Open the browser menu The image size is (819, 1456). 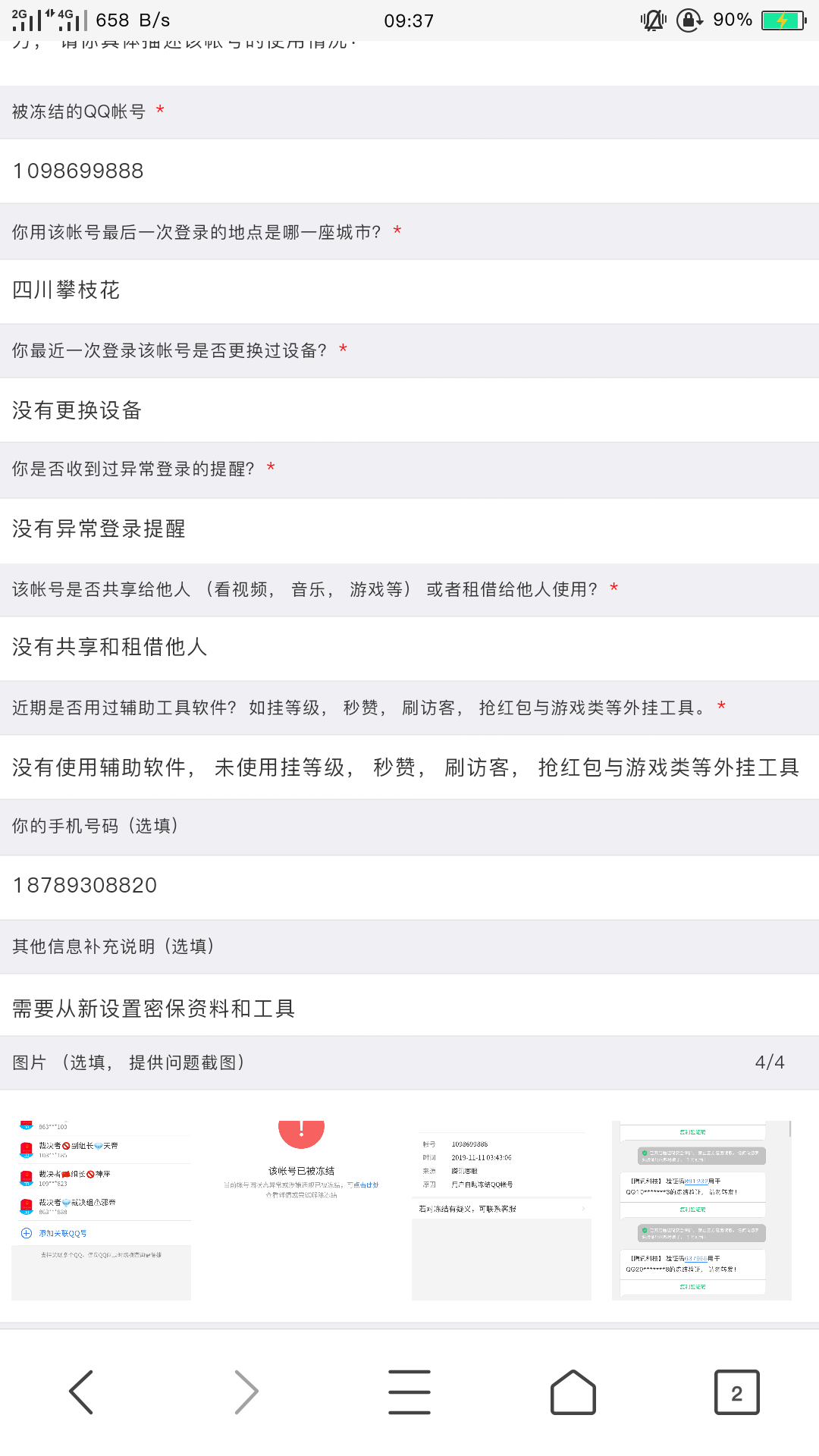coord(409,1392)
